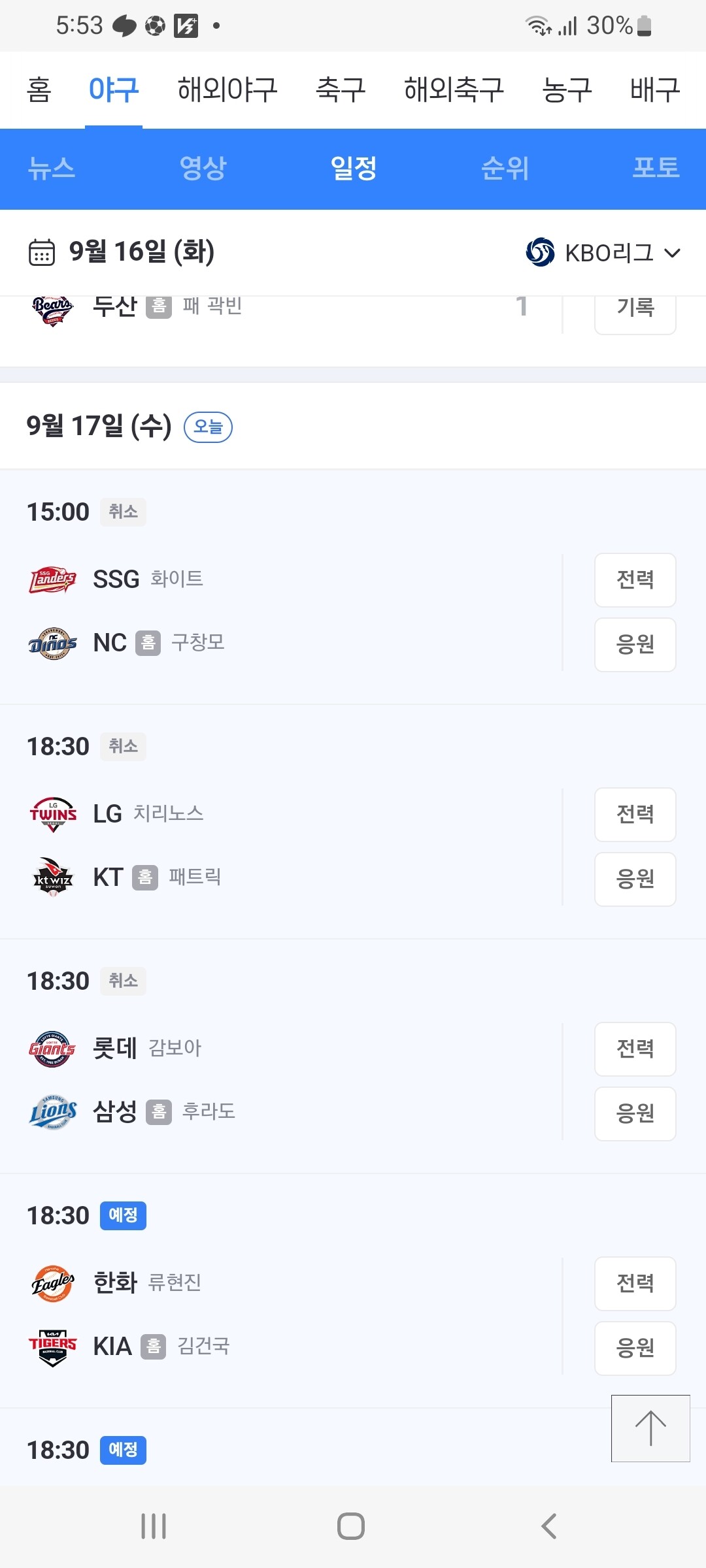Go back using the system back button
The height and width of the screenshot is (1568, 706).
(x=549, y=1526)
